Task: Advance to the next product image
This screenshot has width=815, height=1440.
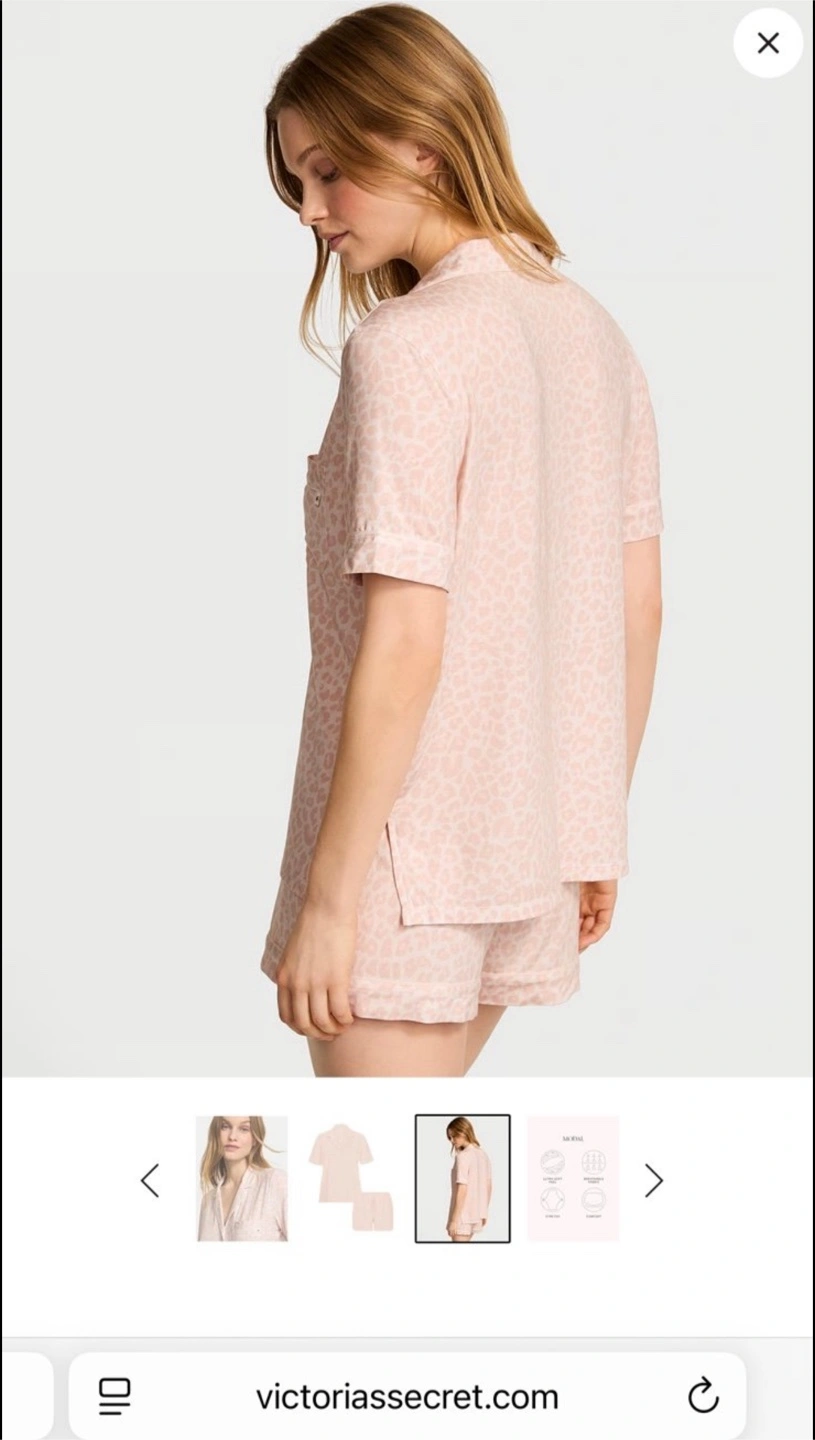Action: (654, 1180)
